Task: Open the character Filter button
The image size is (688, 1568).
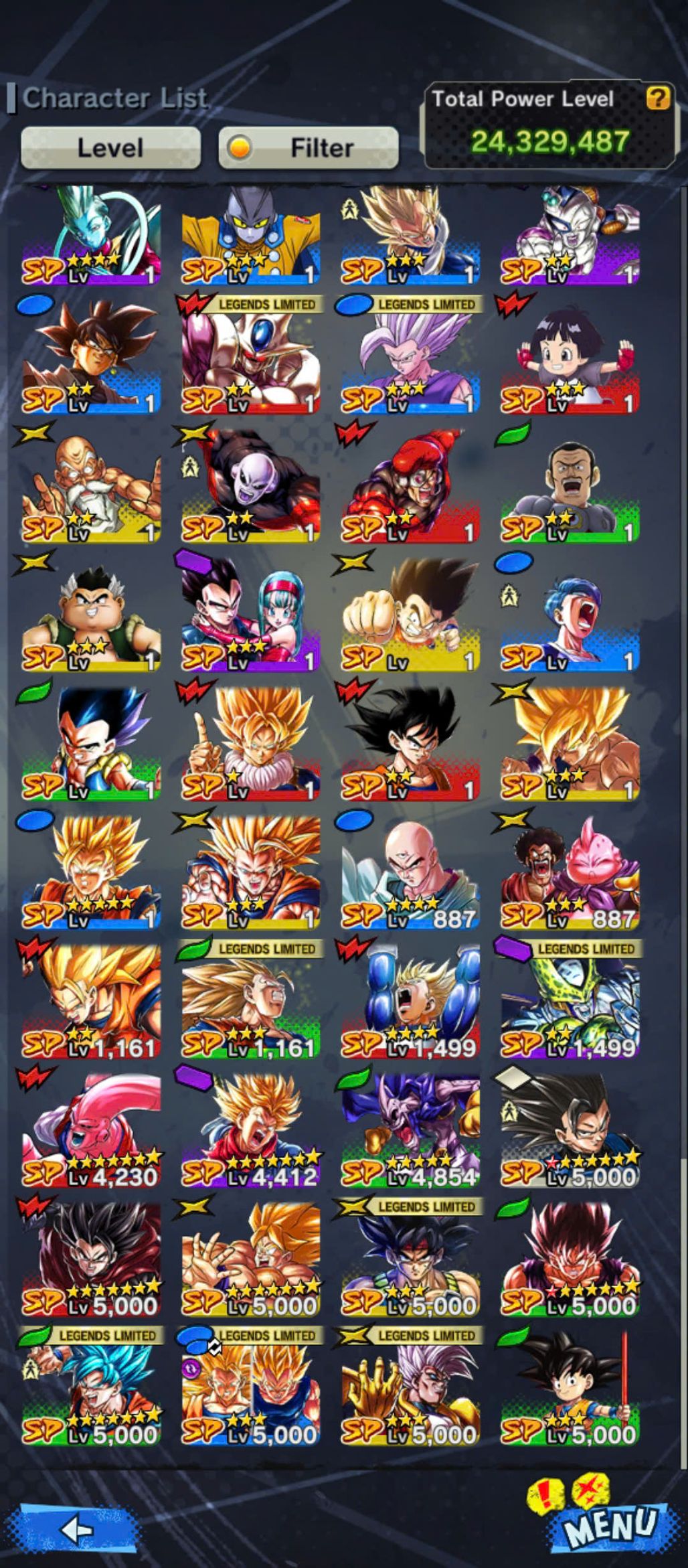Action: pyautogui.click(x=309, y=147)
